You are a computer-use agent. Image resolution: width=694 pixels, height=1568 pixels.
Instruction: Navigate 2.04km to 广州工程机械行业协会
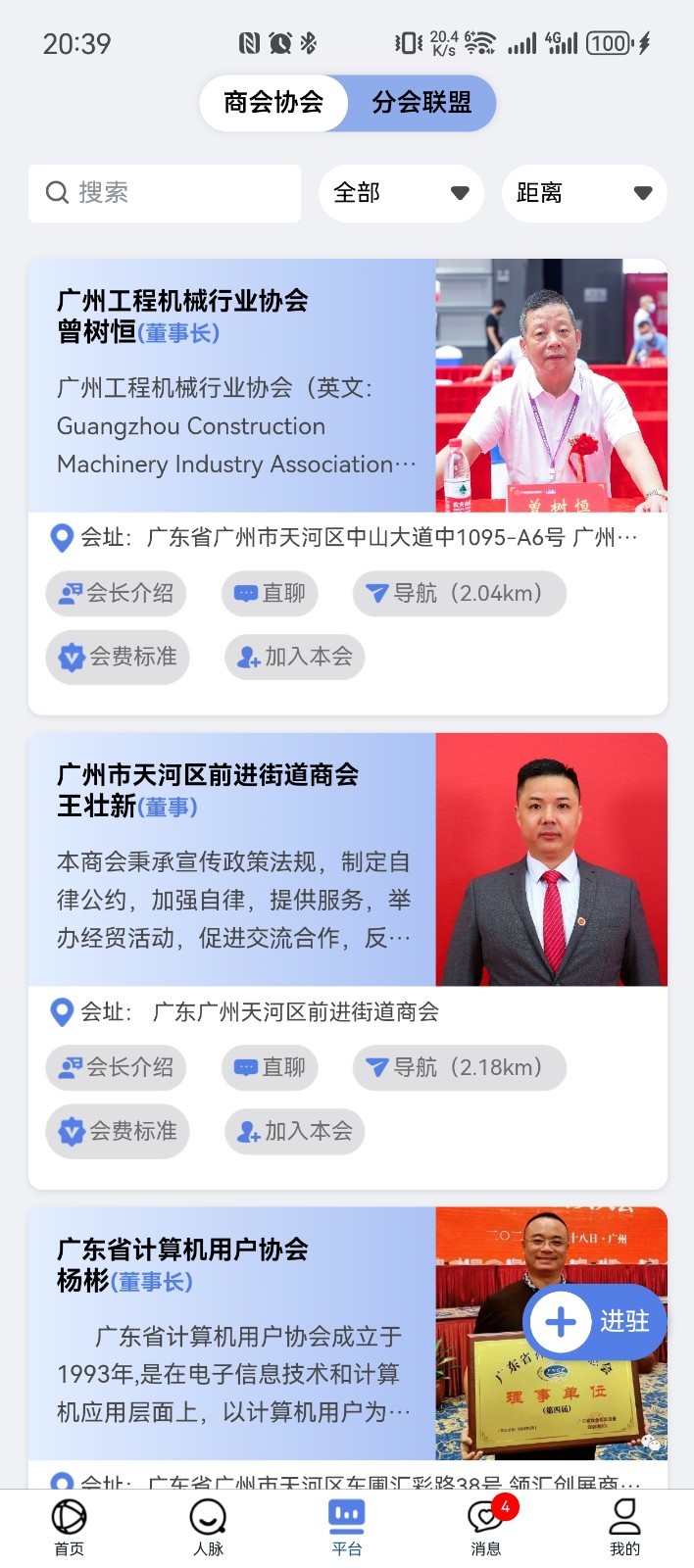click(x=459, y=594)
